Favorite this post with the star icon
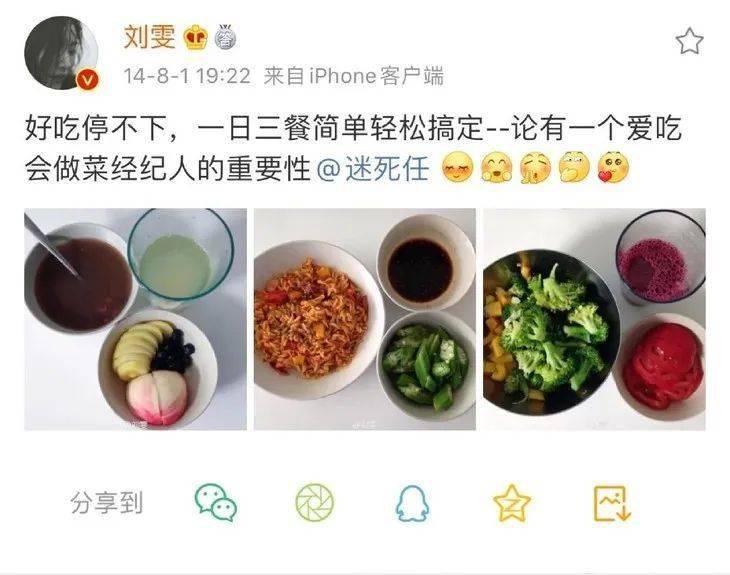 click(x=689, y=41)
